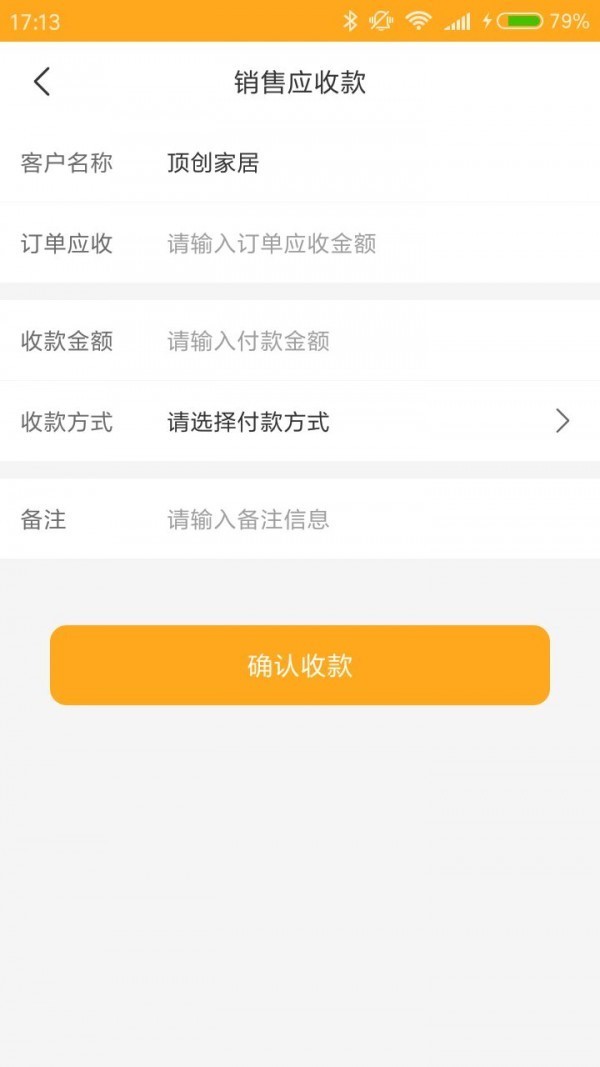Image resolution: width=600 pixels, height=1067 pixels.
Task: Open the 收款方式 payment method picker
Action: pyautogui.click(x=360, y=422)
